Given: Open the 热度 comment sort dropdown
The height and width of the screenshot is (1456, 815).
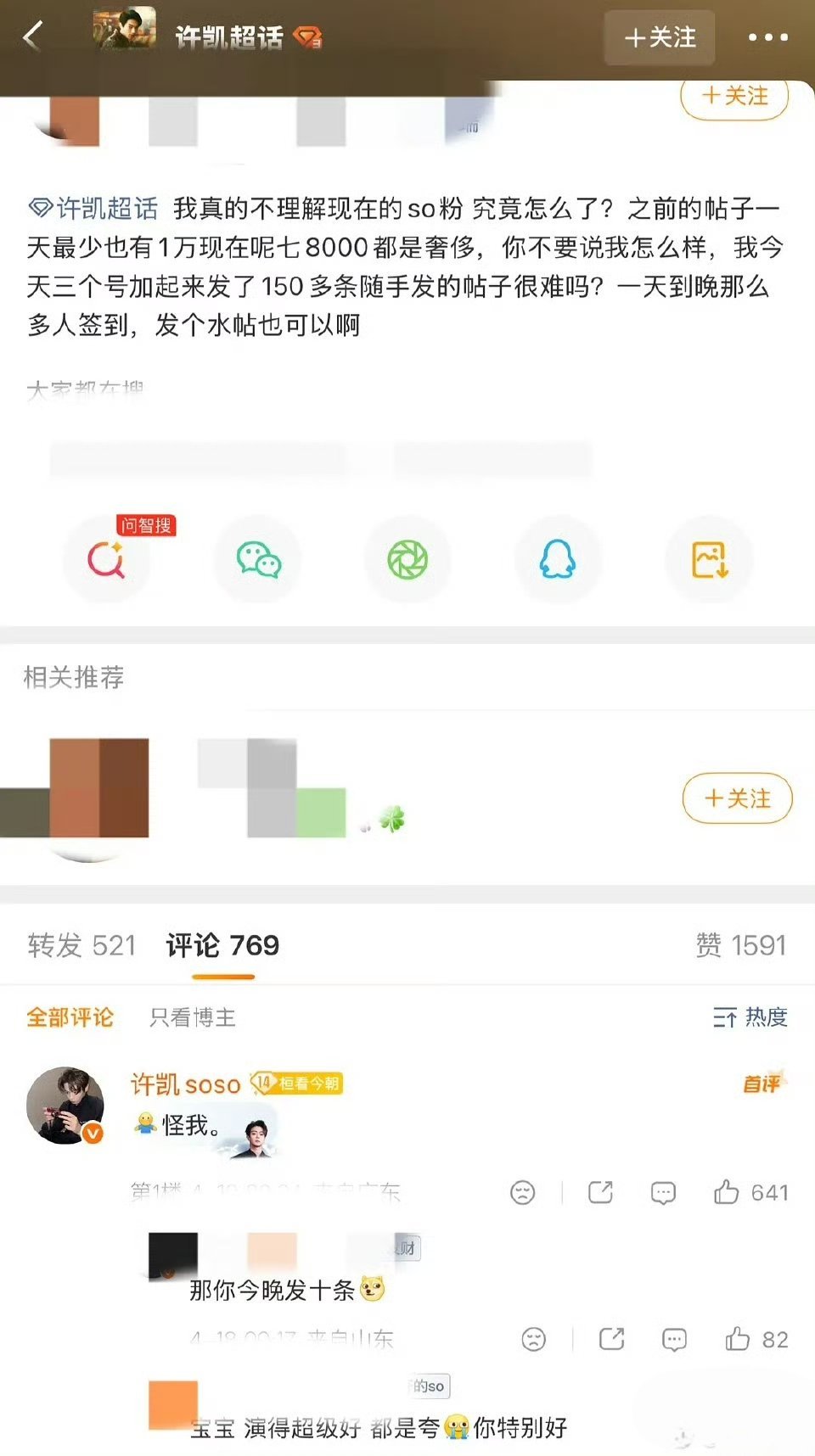Looking at the screenshot, I should point(752,1017).
